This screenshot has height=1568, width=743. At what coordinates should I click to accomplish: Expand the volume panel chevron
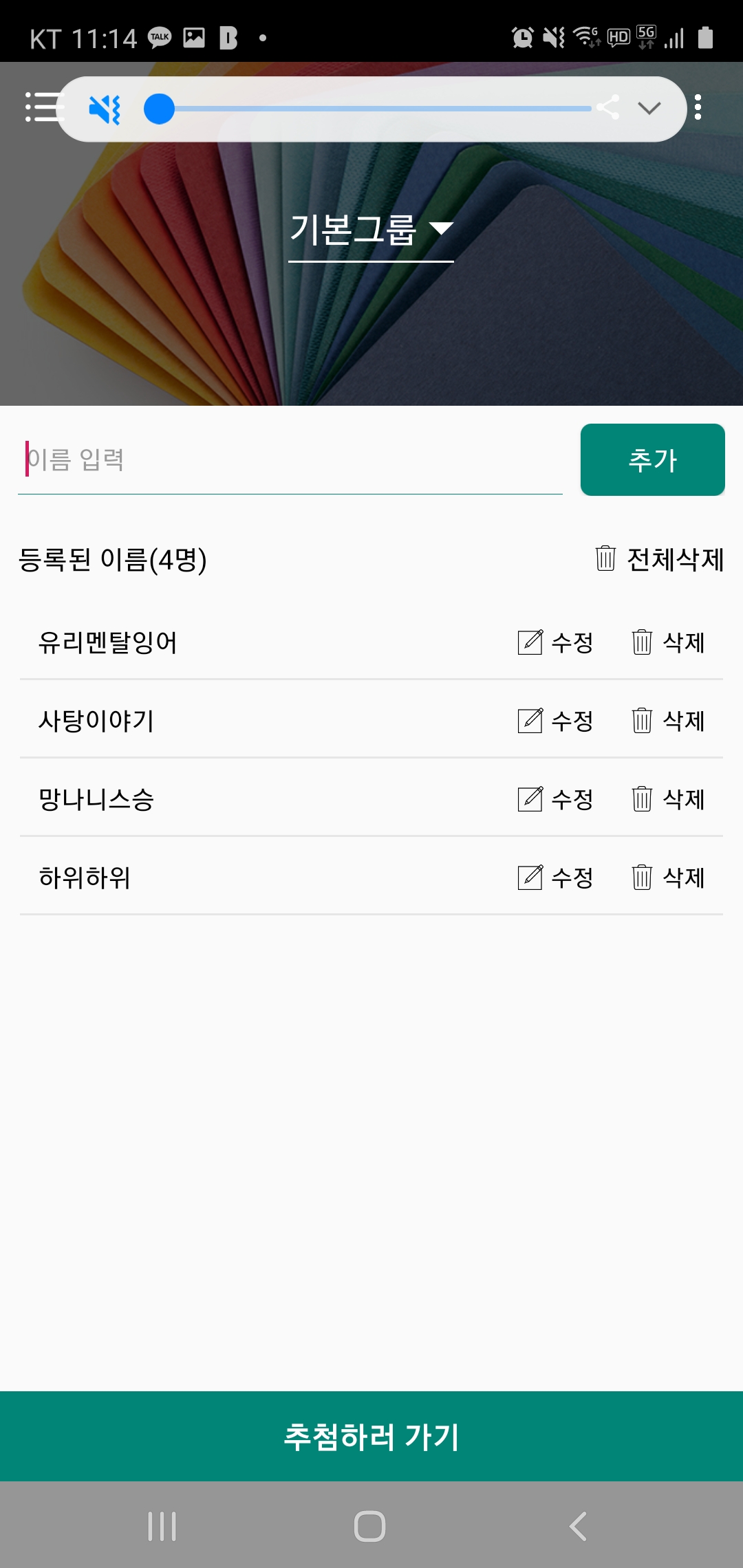point(649,108)
